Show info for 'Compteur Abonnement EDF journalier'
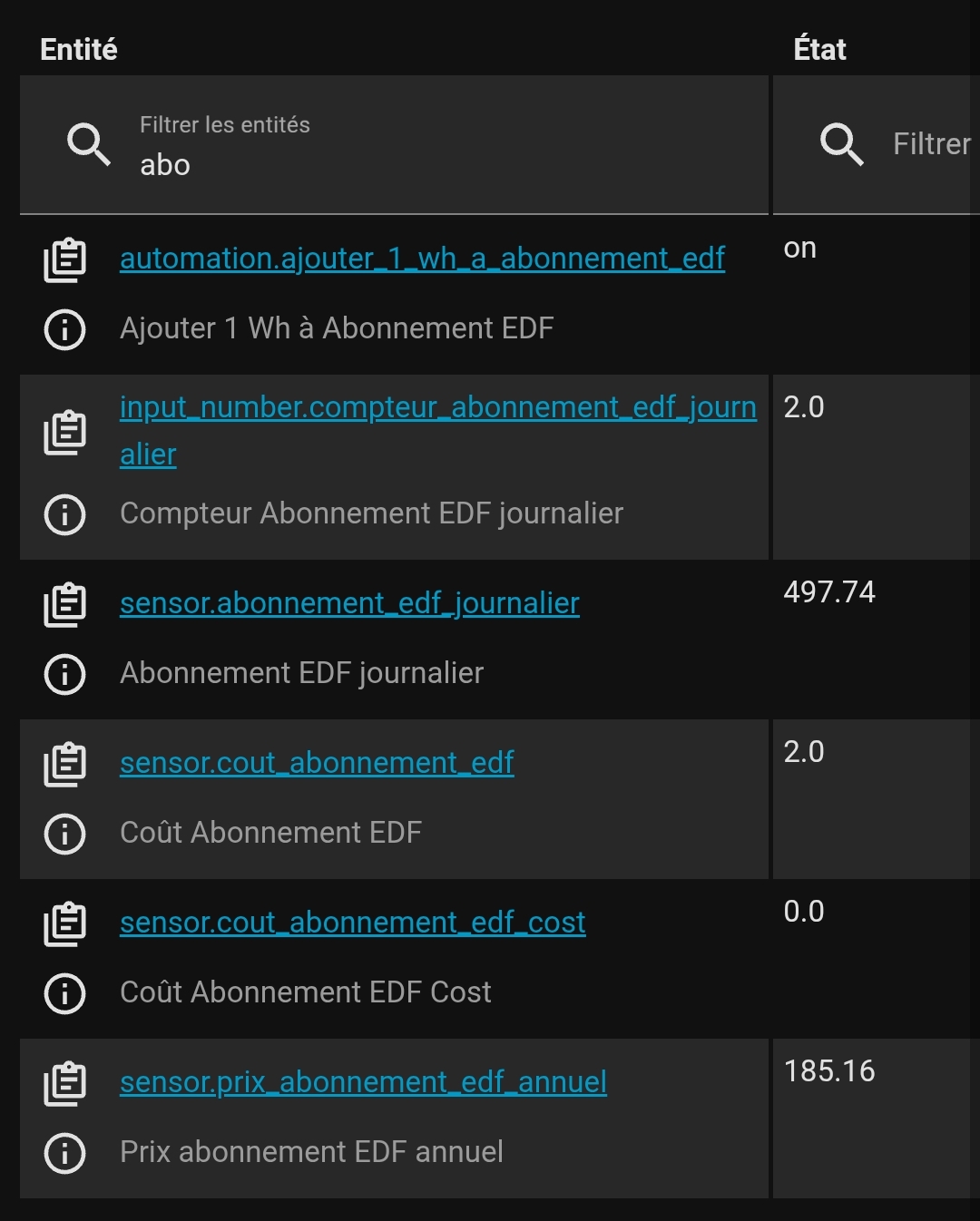 click(65, 514)
